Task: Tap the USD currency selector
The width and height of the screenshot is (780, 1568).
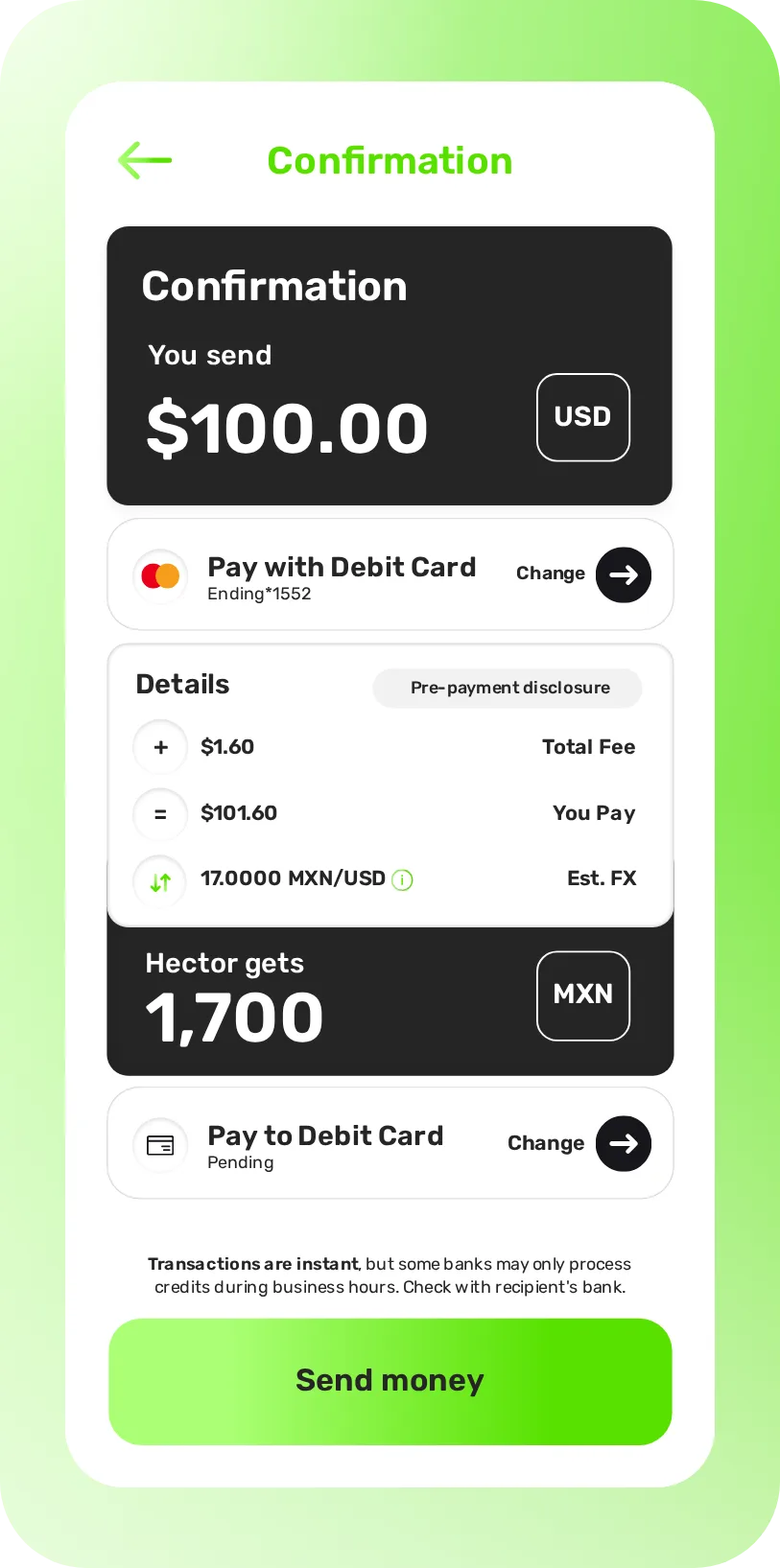Action: 582,417
